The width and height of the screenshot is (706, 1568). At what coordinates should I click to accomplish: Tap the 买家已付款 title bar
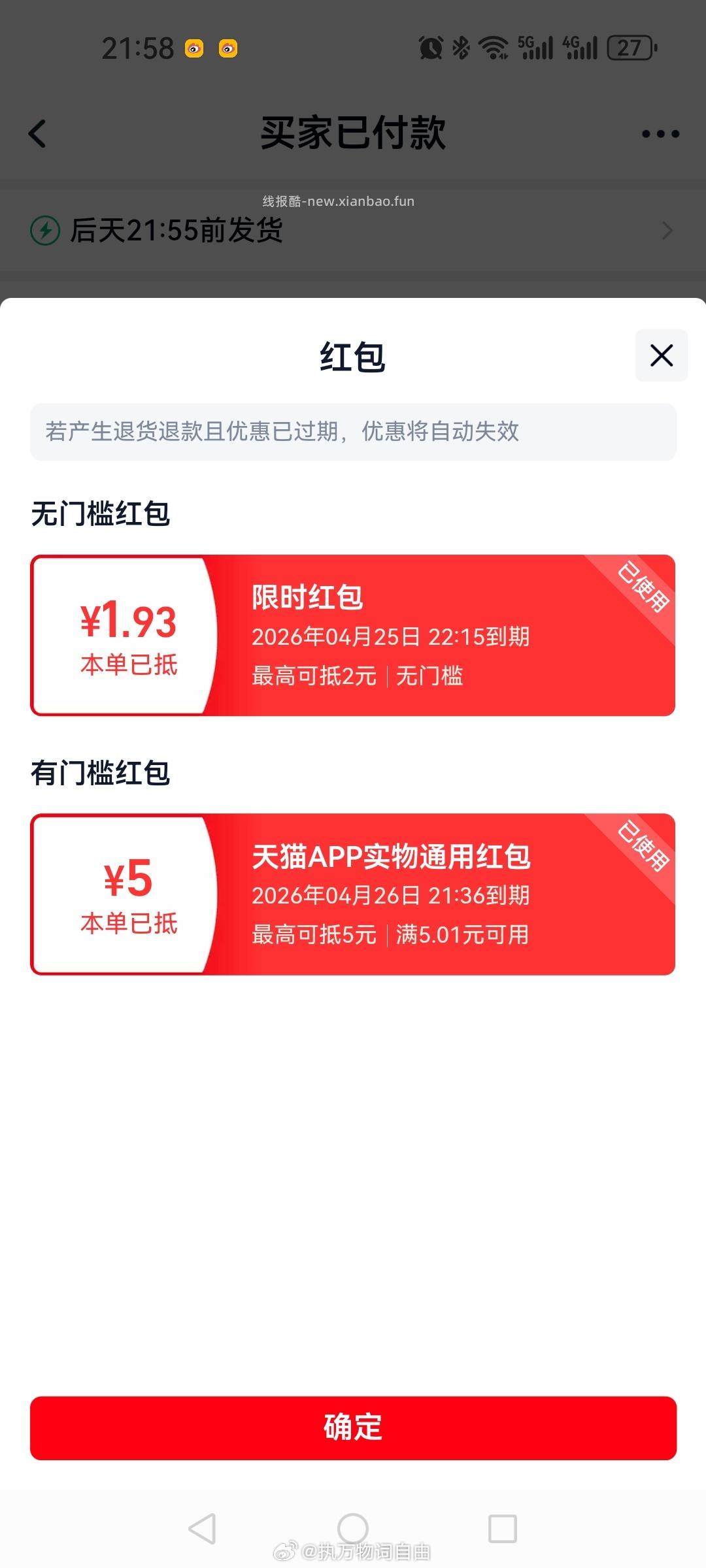353,133
